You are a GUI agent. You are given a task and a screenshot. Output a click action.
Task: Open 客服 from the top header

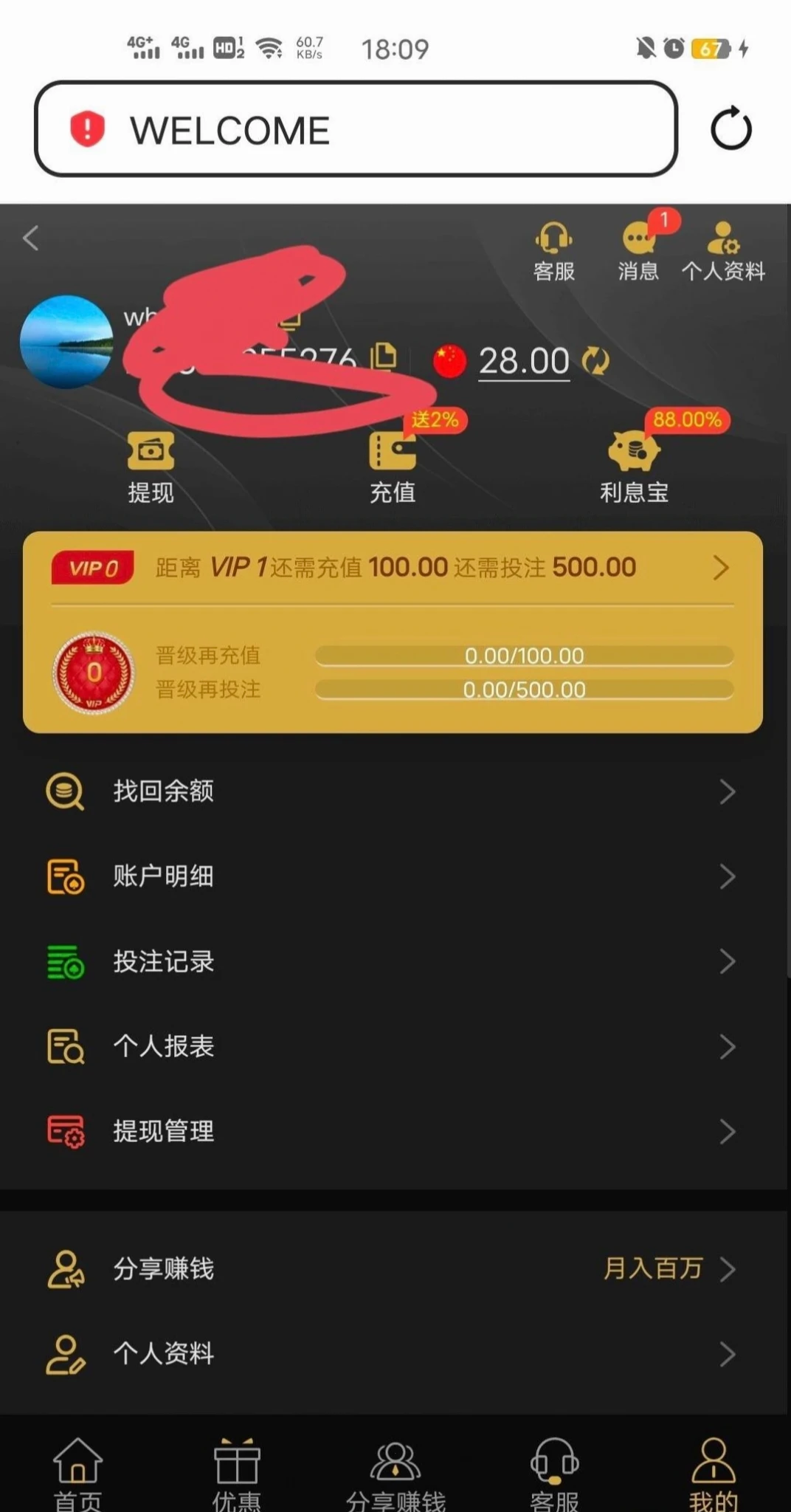point(553,252)
